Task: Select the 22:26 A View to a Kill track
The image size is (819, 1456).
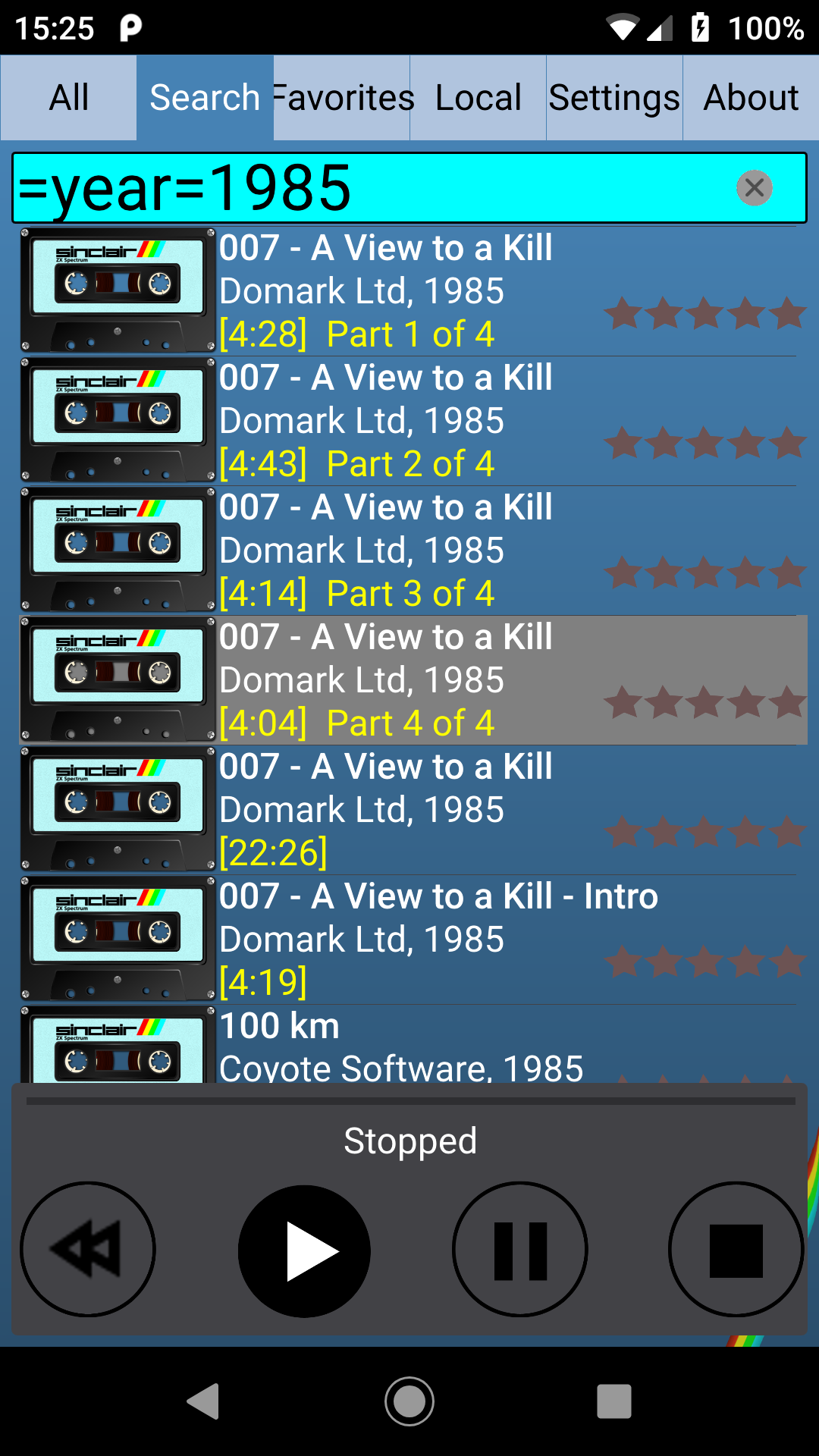Action: tap(413, 810)
